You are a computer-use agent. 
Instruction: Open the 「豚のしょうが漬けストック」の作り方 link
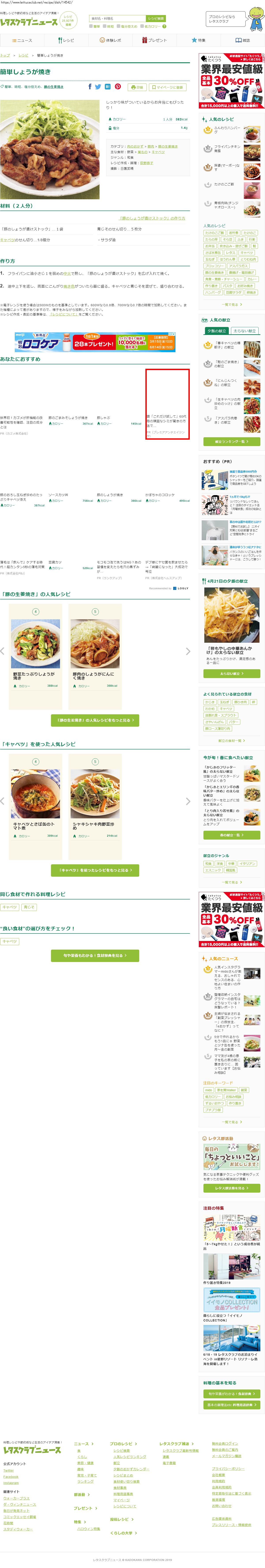click(152, 218)
